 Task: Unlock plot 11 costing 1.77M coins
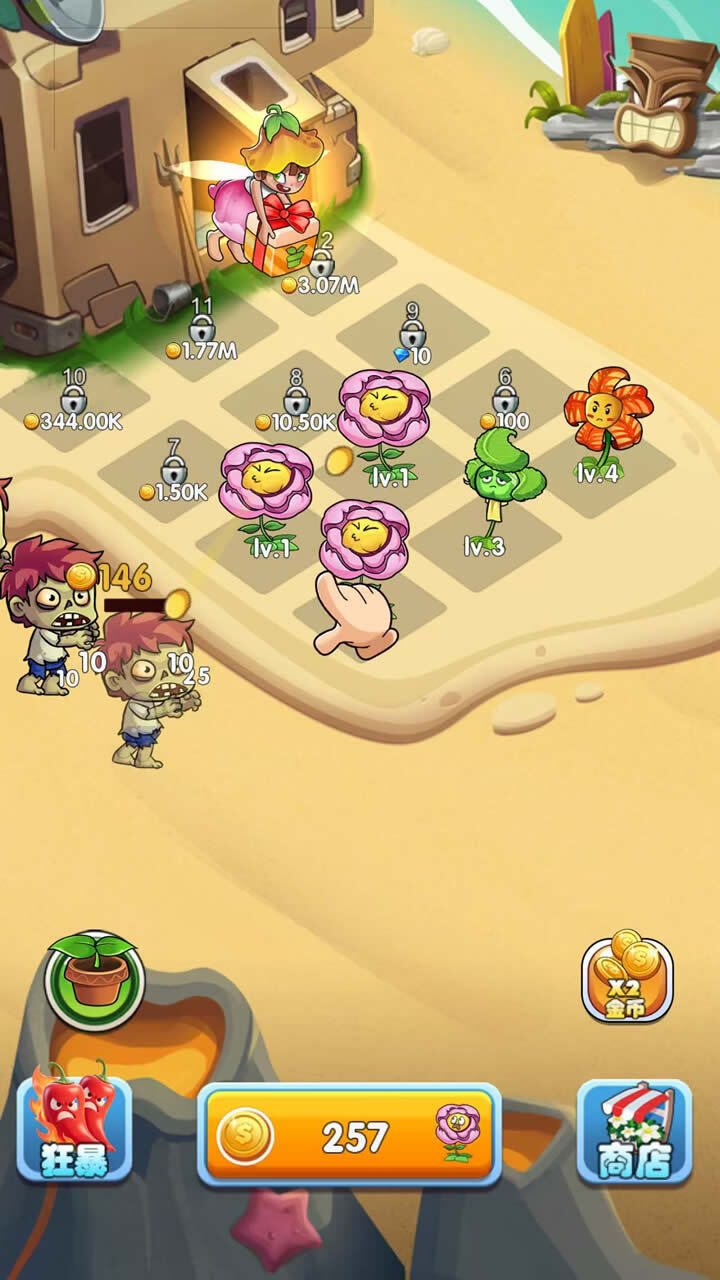point(202,331)
